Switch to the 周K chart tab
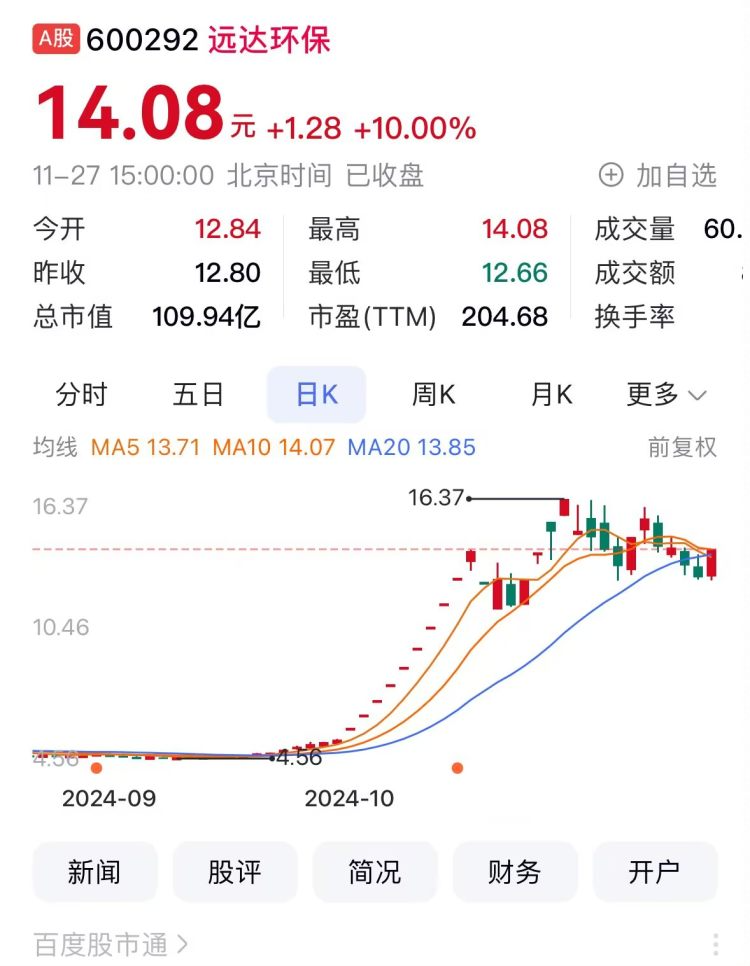 click(433, 395)
